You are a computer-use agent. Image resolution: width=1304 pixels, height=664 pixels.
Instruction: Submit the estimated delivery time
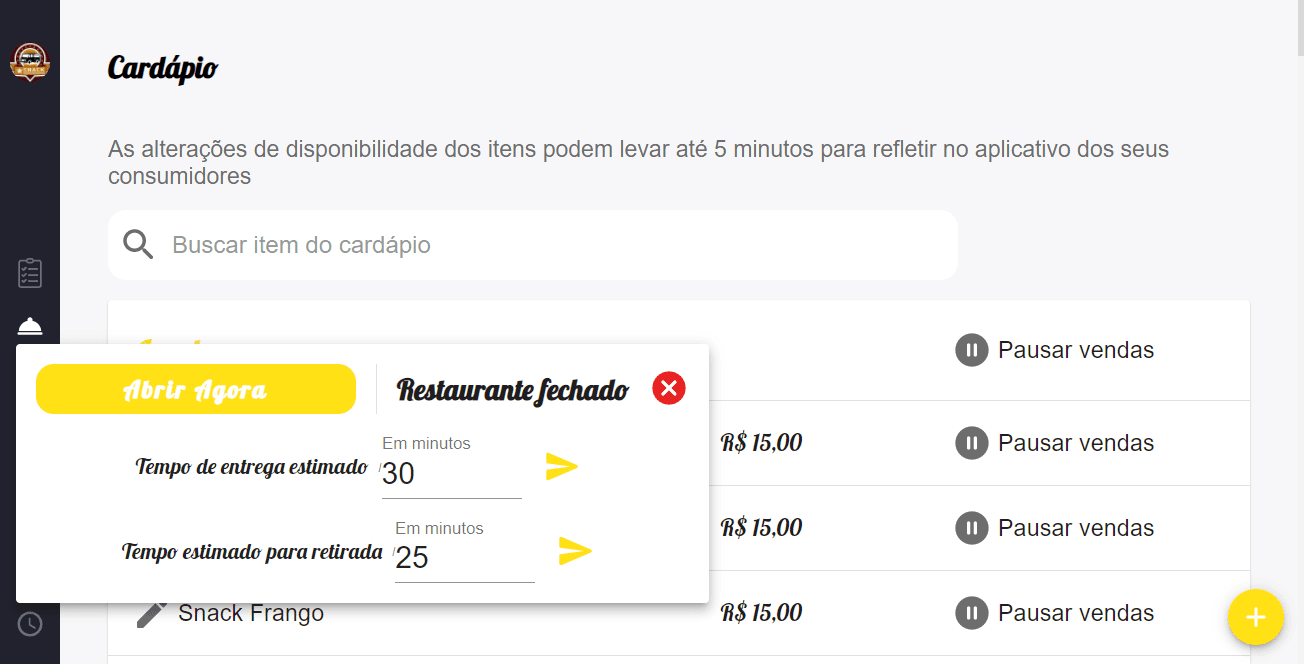pyautogui.click(x=562, y=466)
